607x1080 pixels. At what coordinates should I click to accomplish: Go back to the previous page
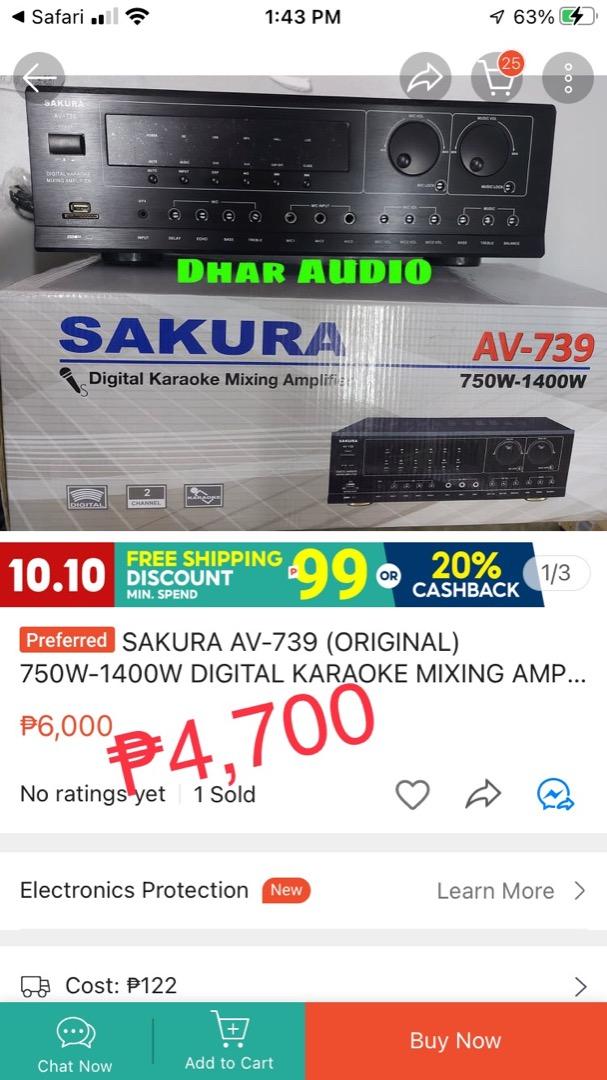point(38,77)
